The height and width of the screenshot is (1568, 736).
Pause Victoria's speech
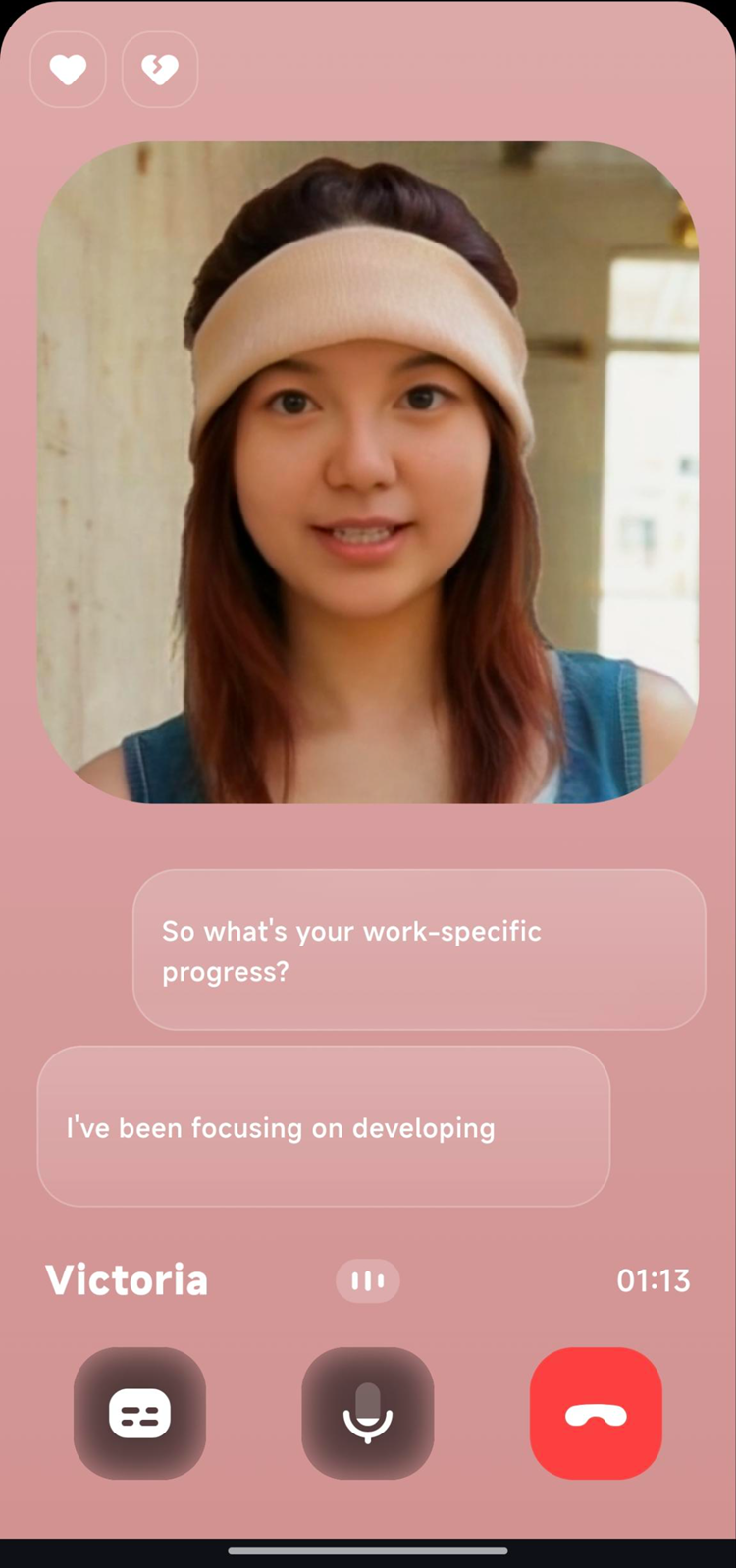[x=368, y=1280]
